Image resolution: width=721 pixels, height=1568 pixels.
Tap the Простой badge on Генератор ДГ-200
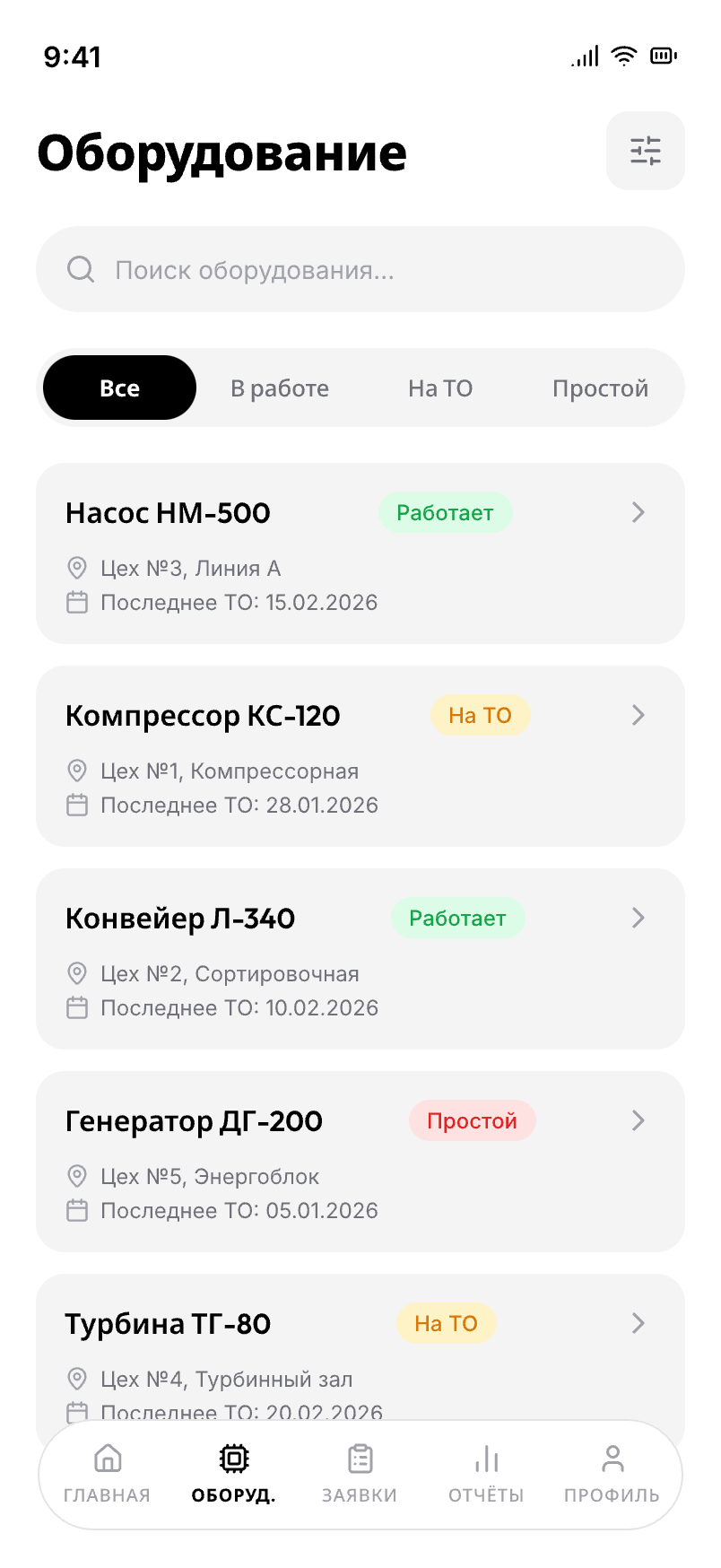click(x=473, y=1120)
